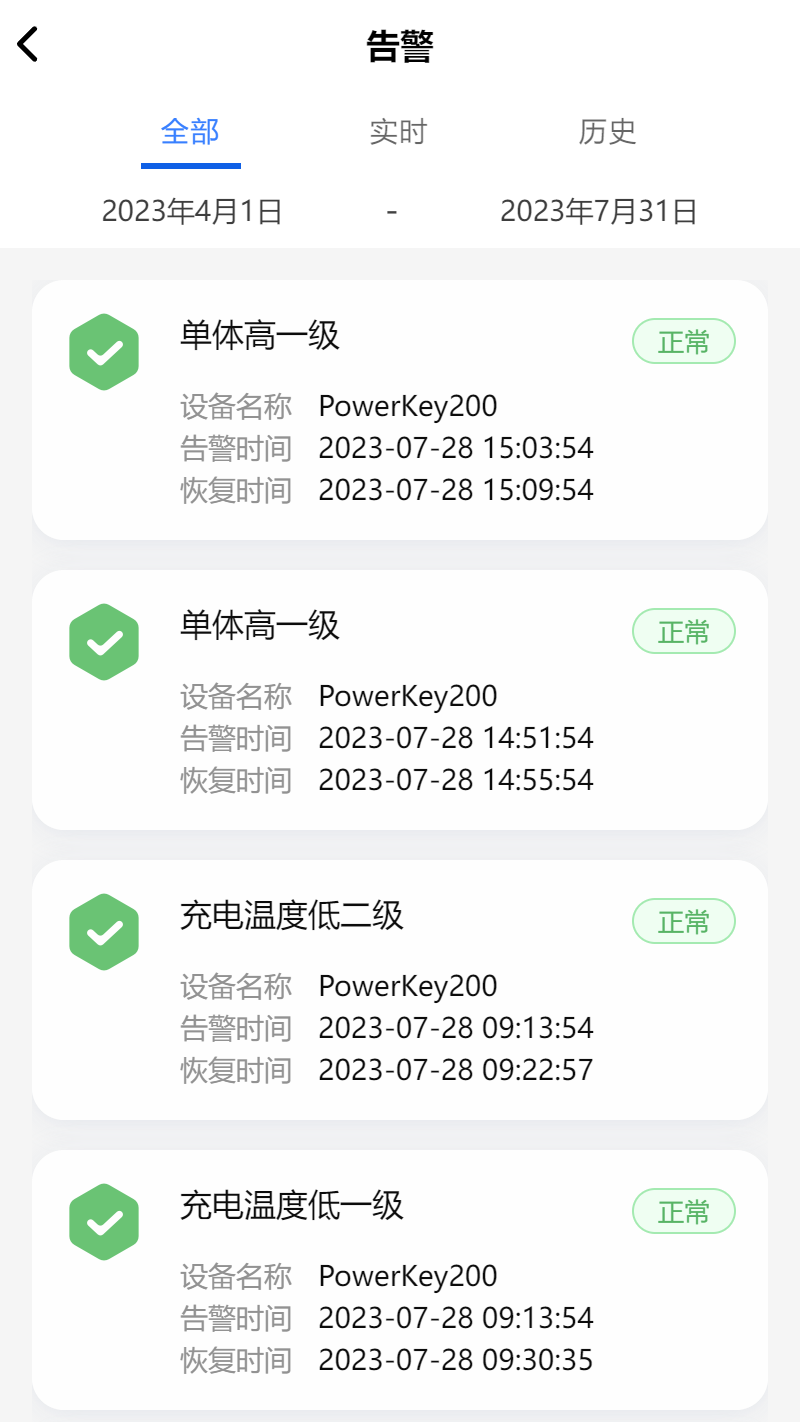The width and height of the screenshot is (800, 1422).
Task: Click the 告警 page title
Action: 399,46
